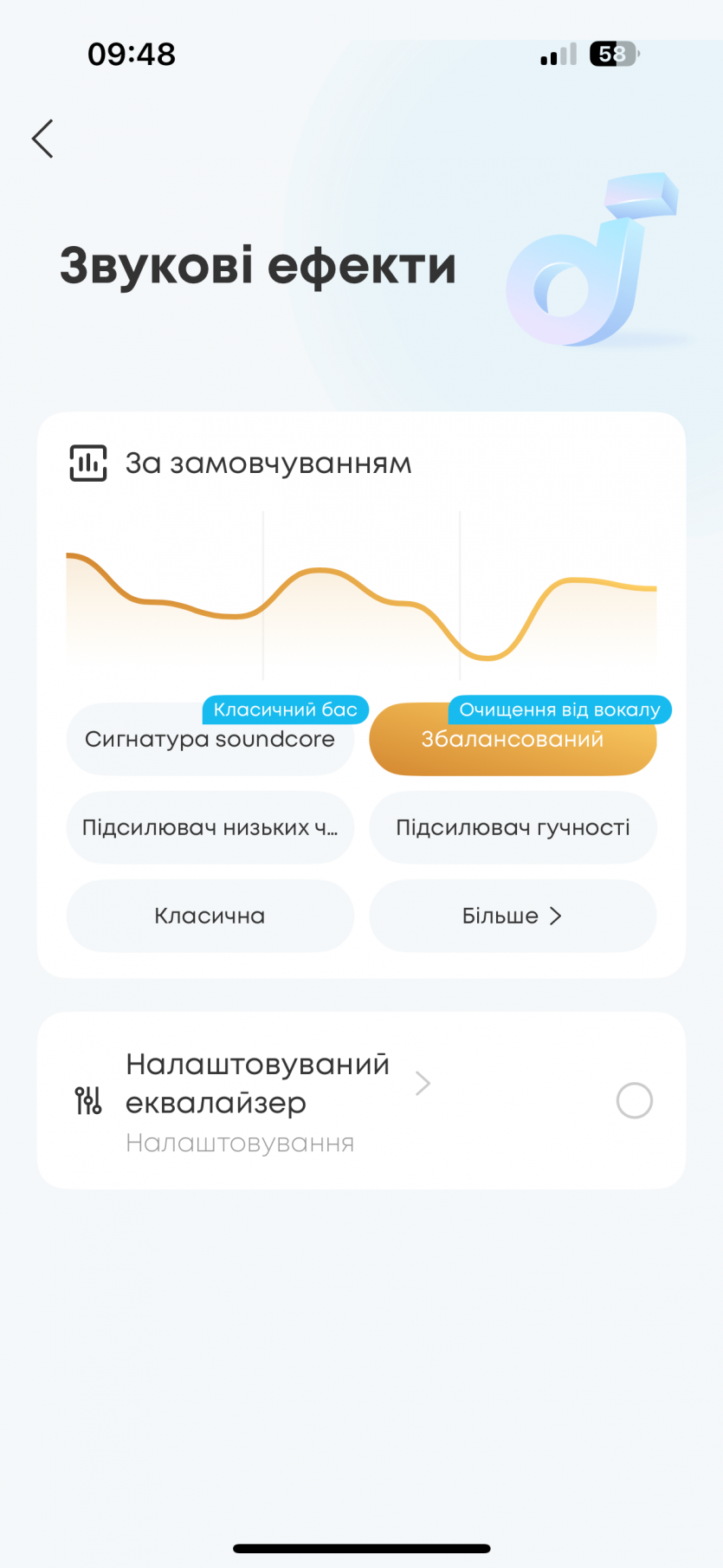
Task: Apply the Підсилювач низьких частот preset
Action: pos(210,827)
